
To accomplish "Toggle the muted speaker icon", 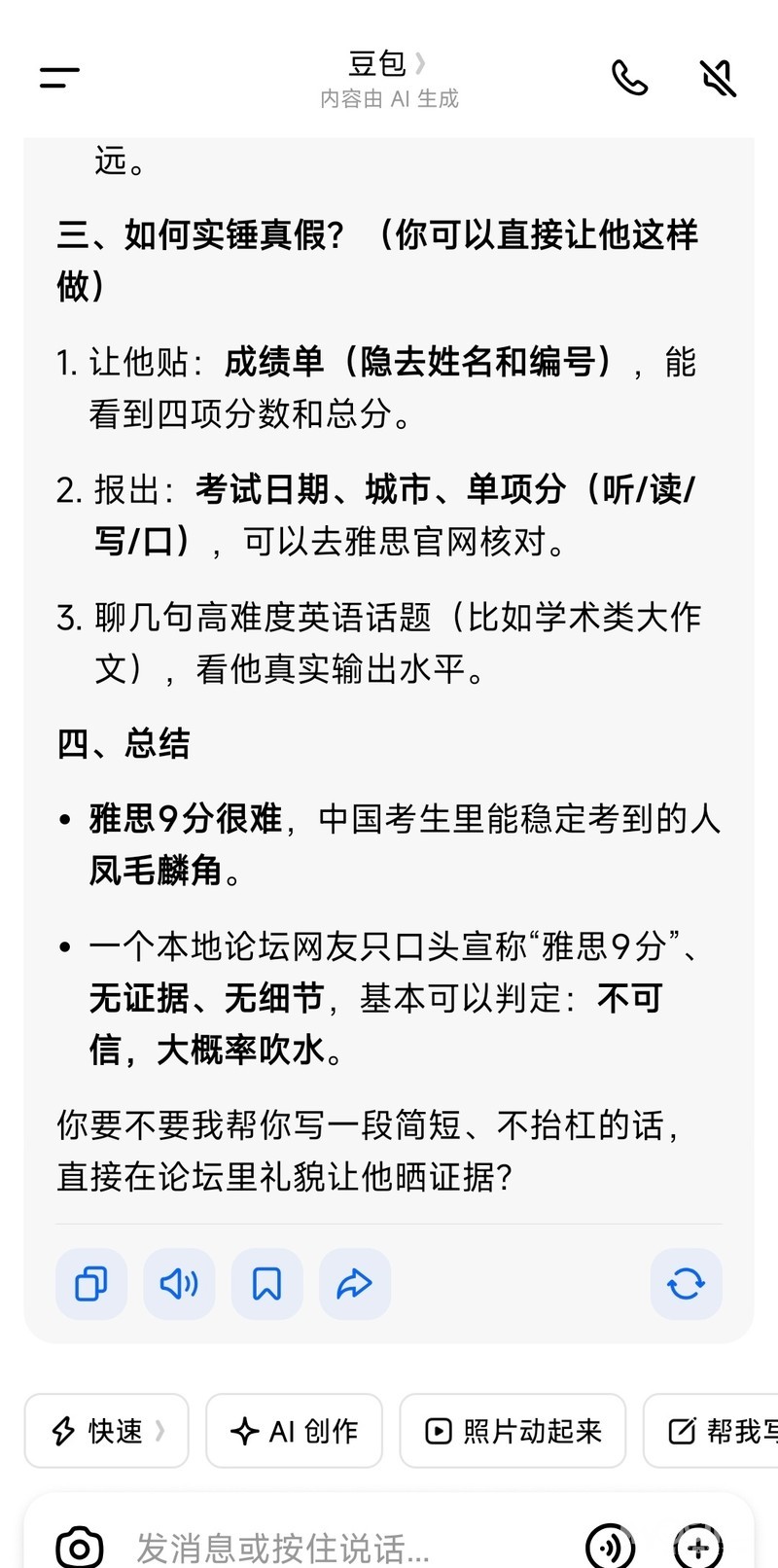I will pos(719,78).
